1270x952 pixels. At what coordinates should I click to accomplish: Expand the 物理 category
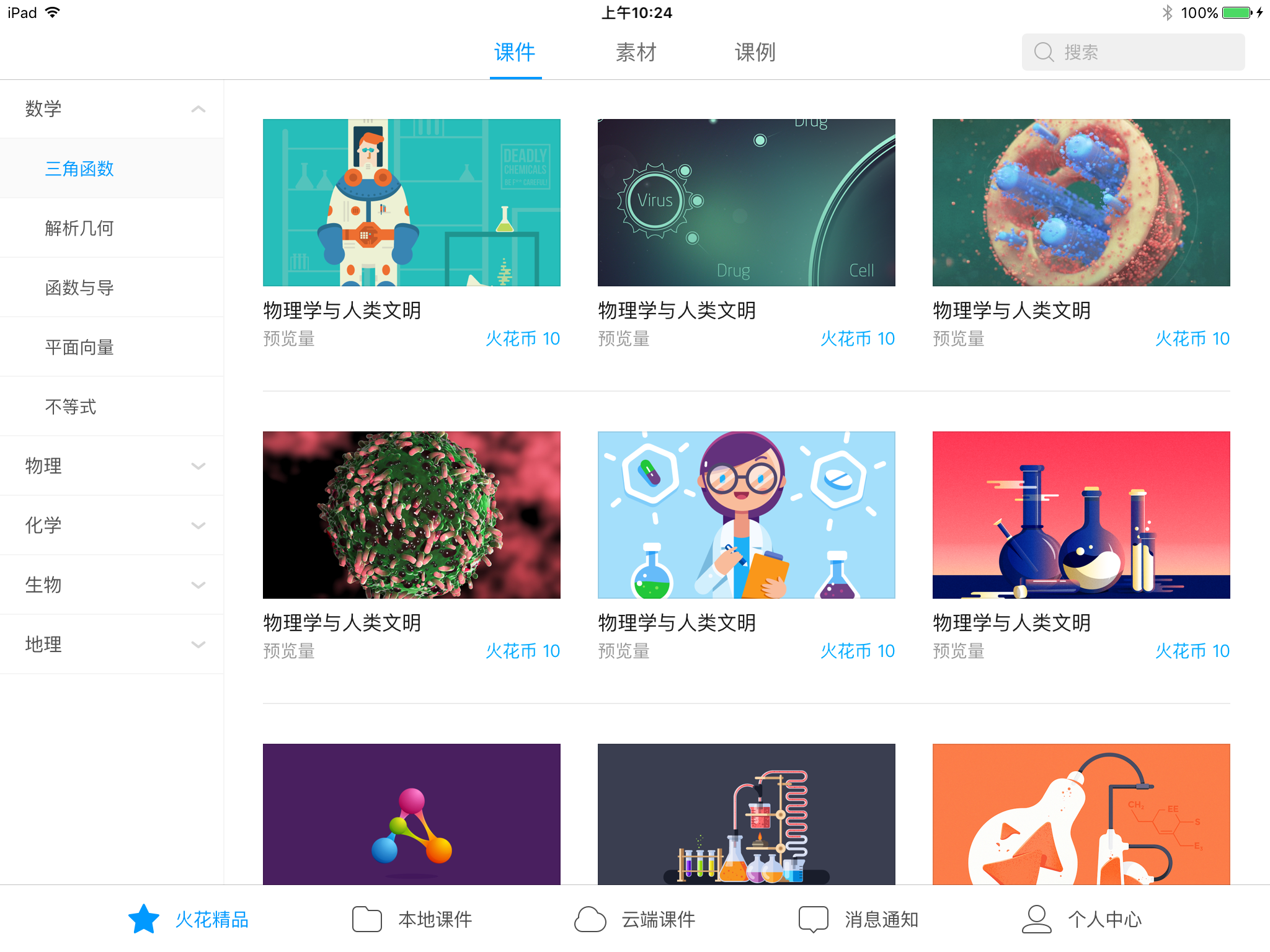tap(112, 466)
